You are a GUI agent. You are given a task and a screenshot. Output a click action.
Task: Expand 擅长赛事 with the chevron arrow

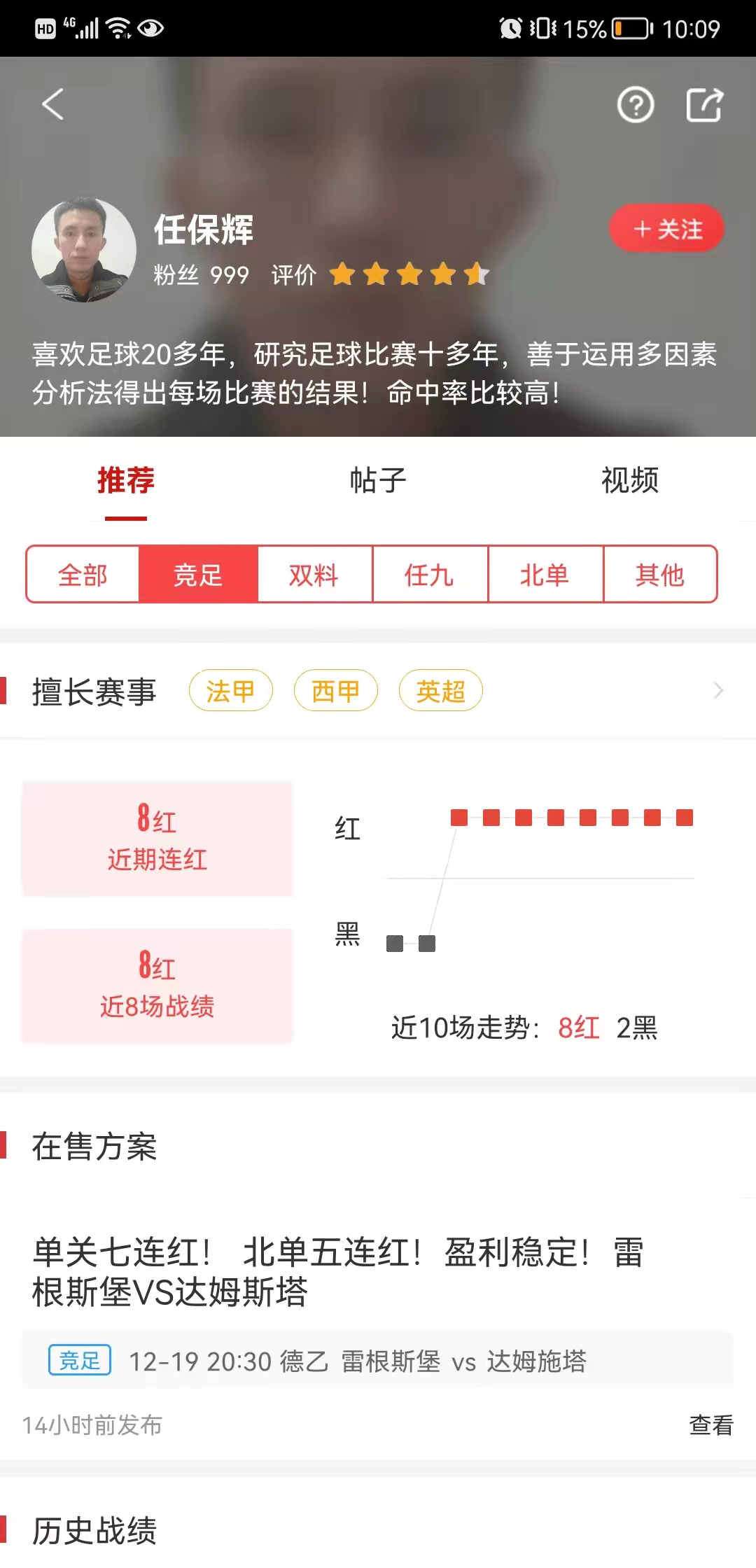718,691
